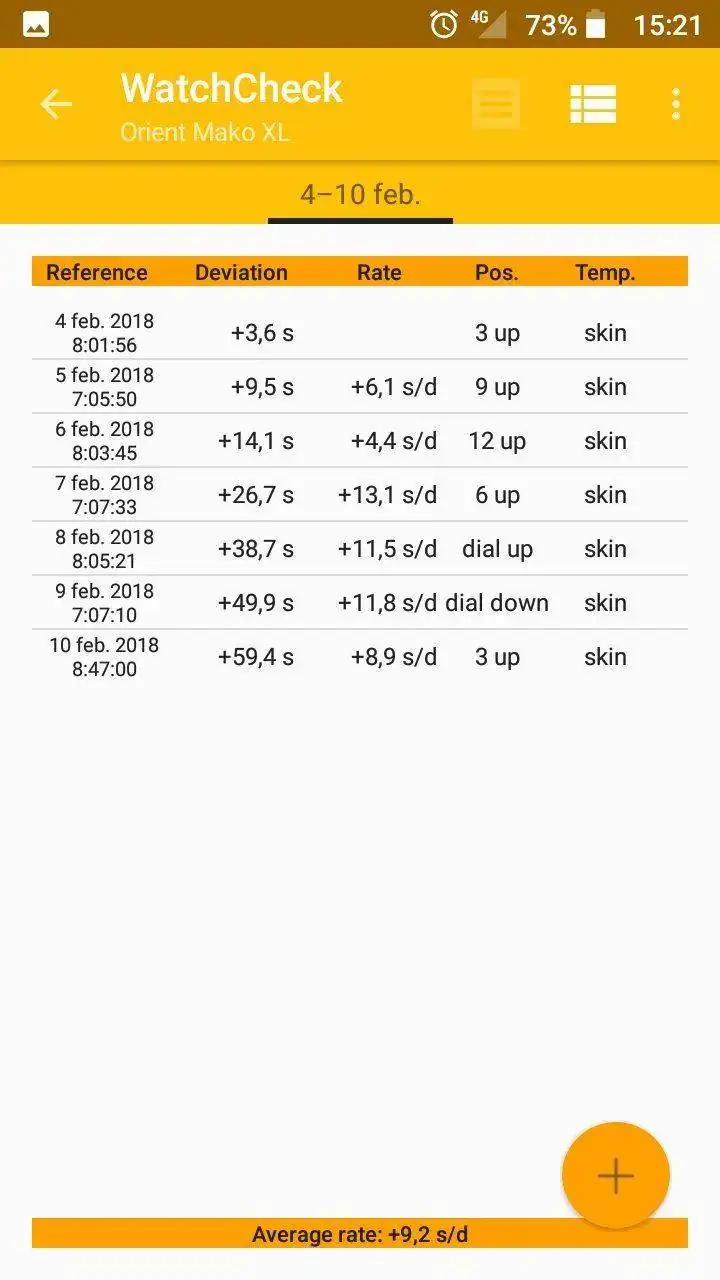Go back using the arrow icon
This screenshot has width=720, height=1280.
(56, 104)
